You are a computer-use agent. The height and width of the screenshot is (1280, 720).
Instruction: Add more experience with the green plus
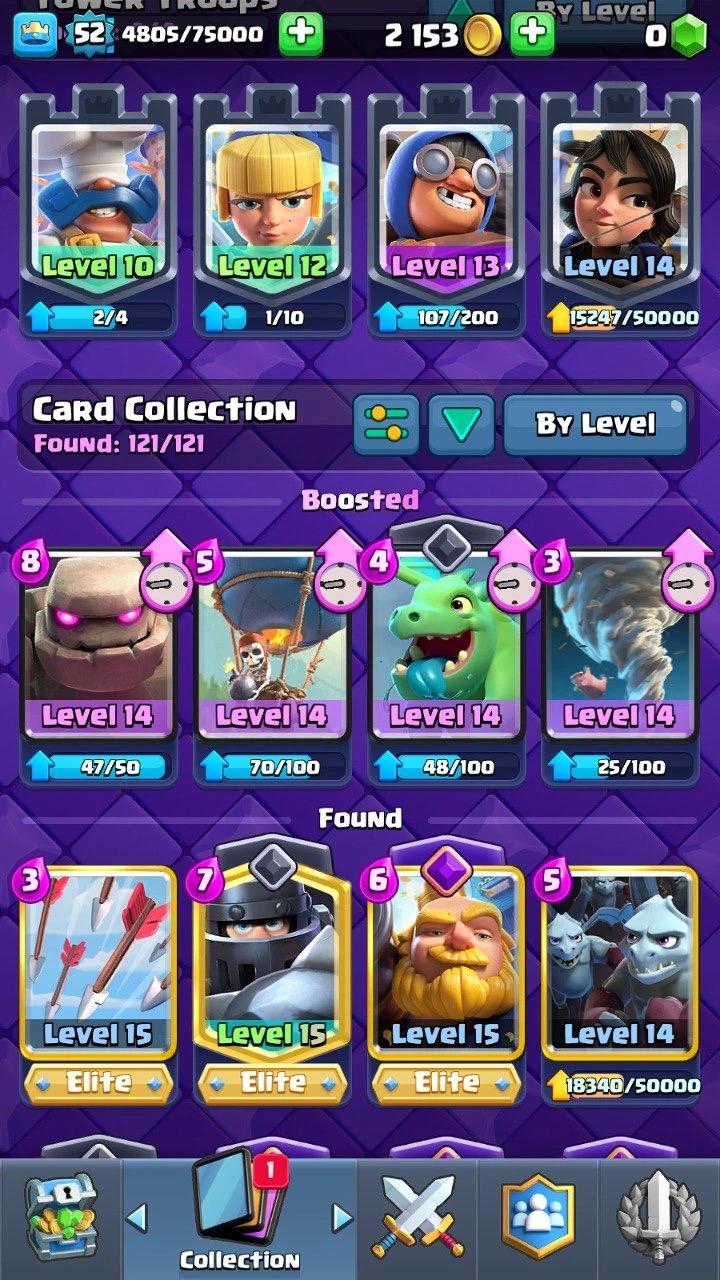tap(301, 36)
